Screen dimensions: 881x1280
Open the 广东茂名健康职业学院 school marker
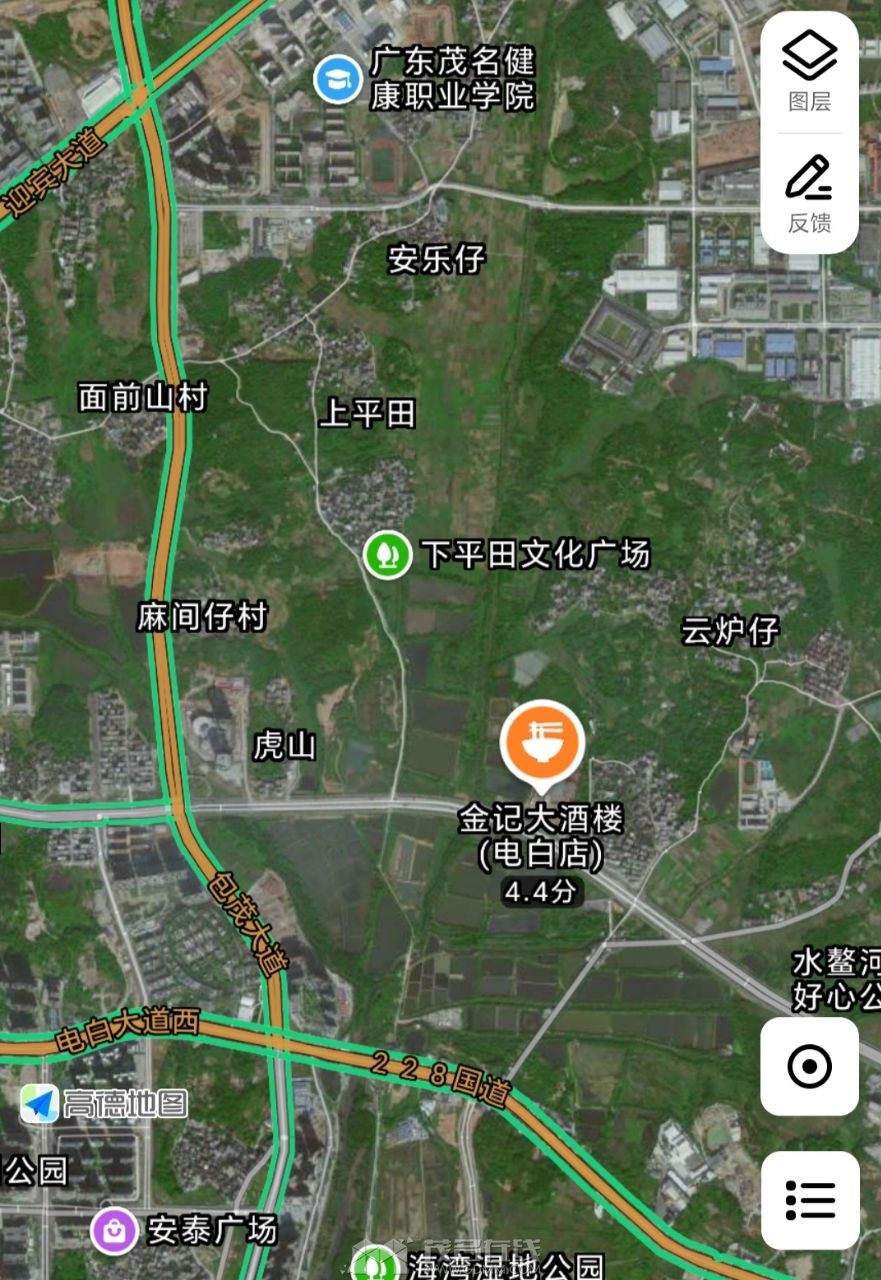click(338, 80)
